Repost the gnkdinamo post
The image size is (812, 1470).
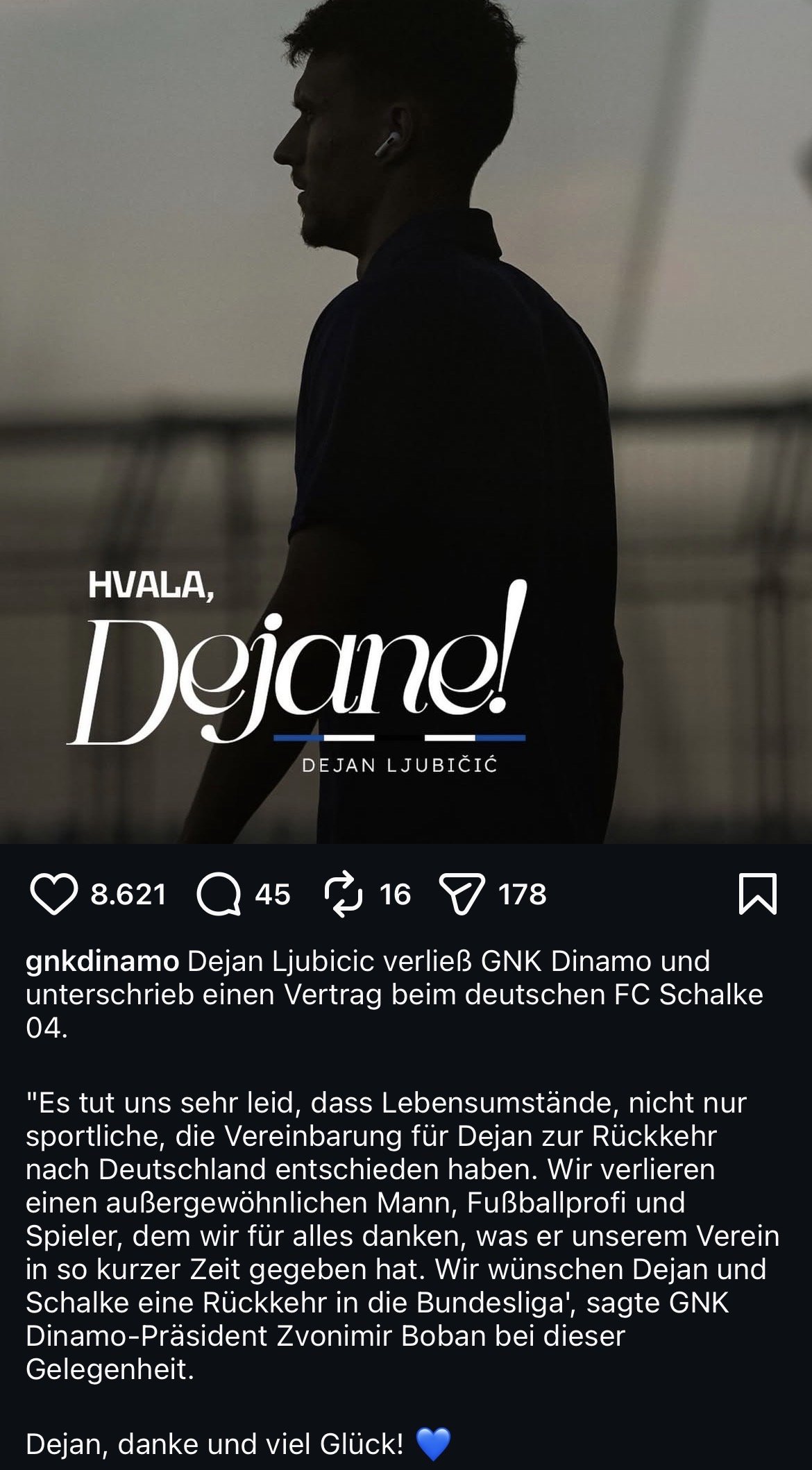coord(344,894)
